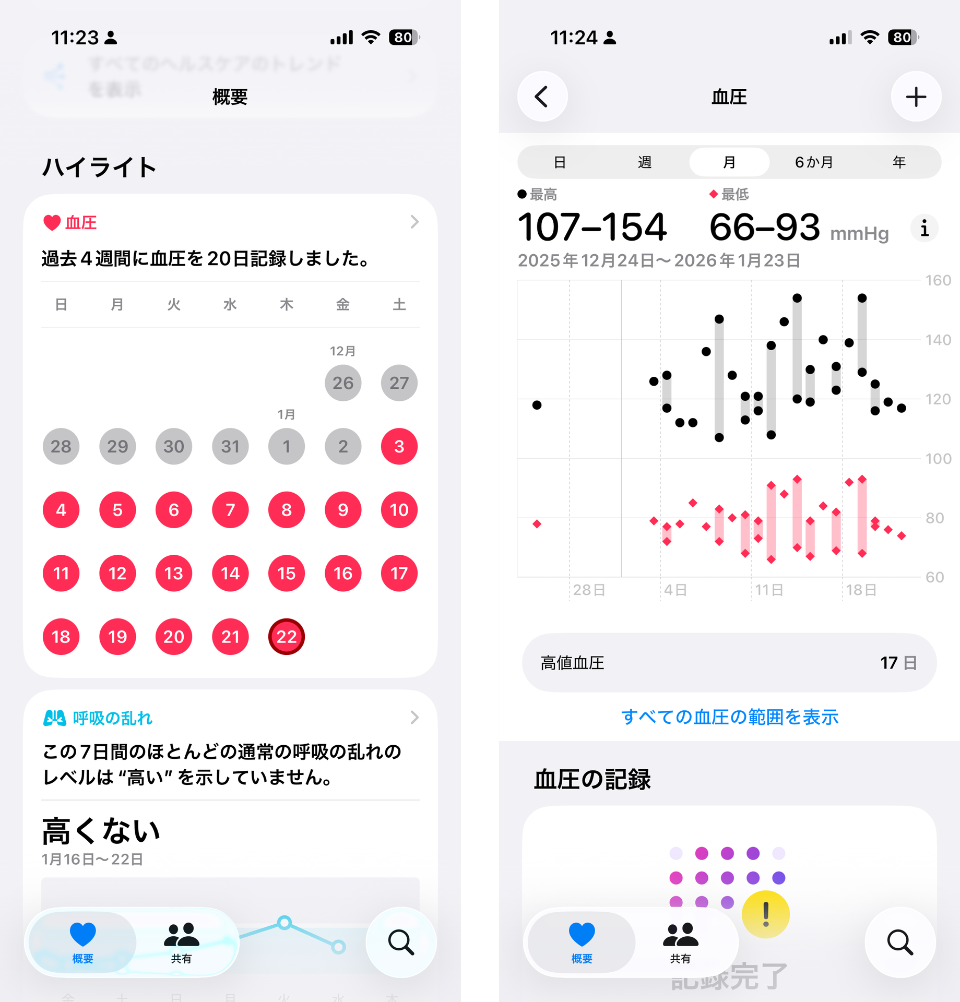This screenshot has width=960, height=1002.
Task: Add a new blood pressure record
Action: 915,97
